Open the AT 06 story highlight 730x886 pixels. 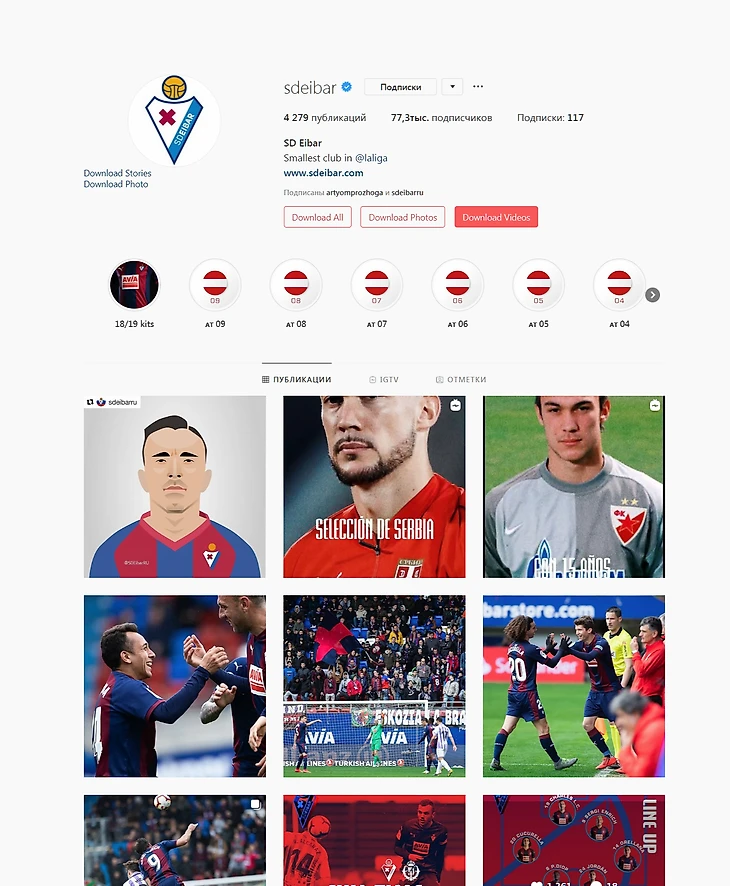pyautogui.click(x=457, y=286)
